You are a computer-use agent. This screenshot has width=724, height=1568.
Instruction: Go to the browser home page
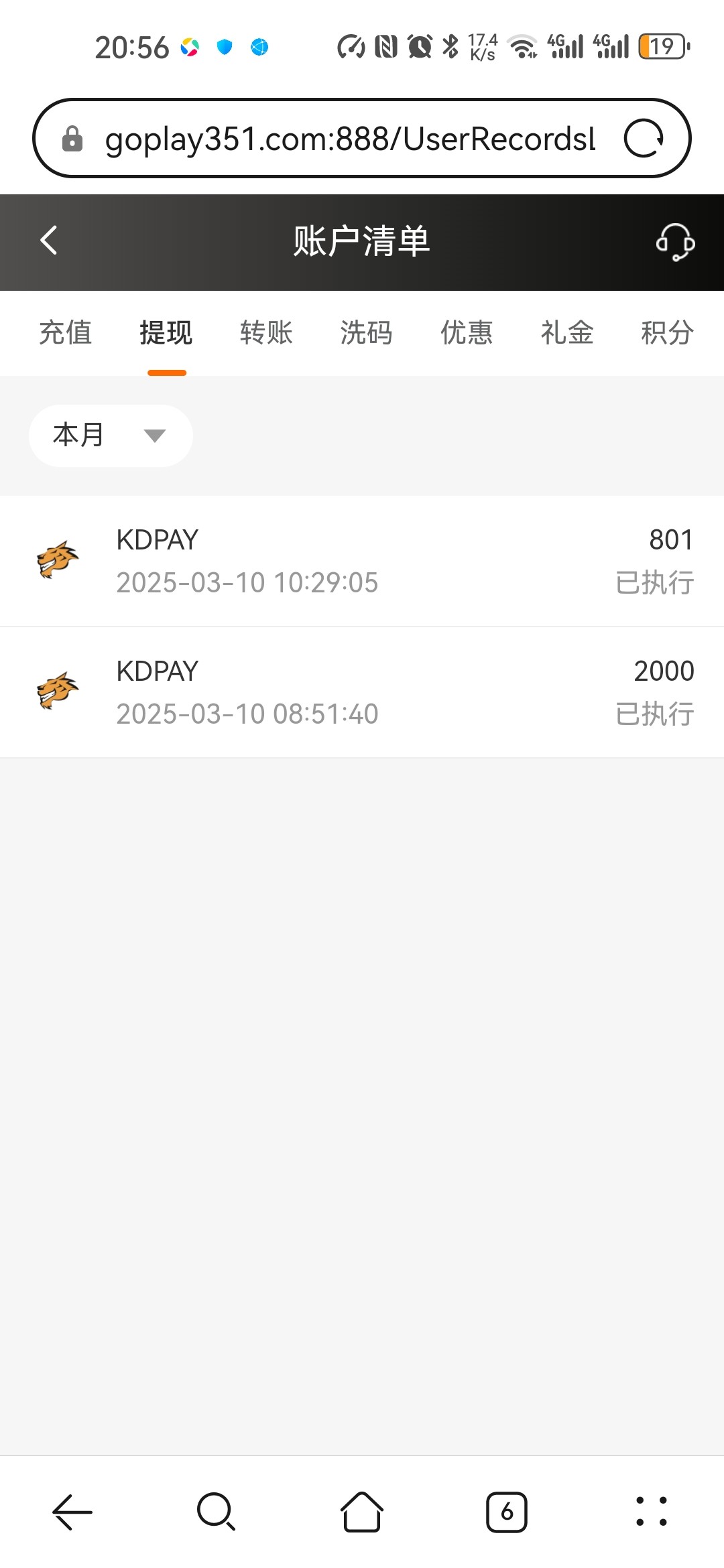point(362,1512)
